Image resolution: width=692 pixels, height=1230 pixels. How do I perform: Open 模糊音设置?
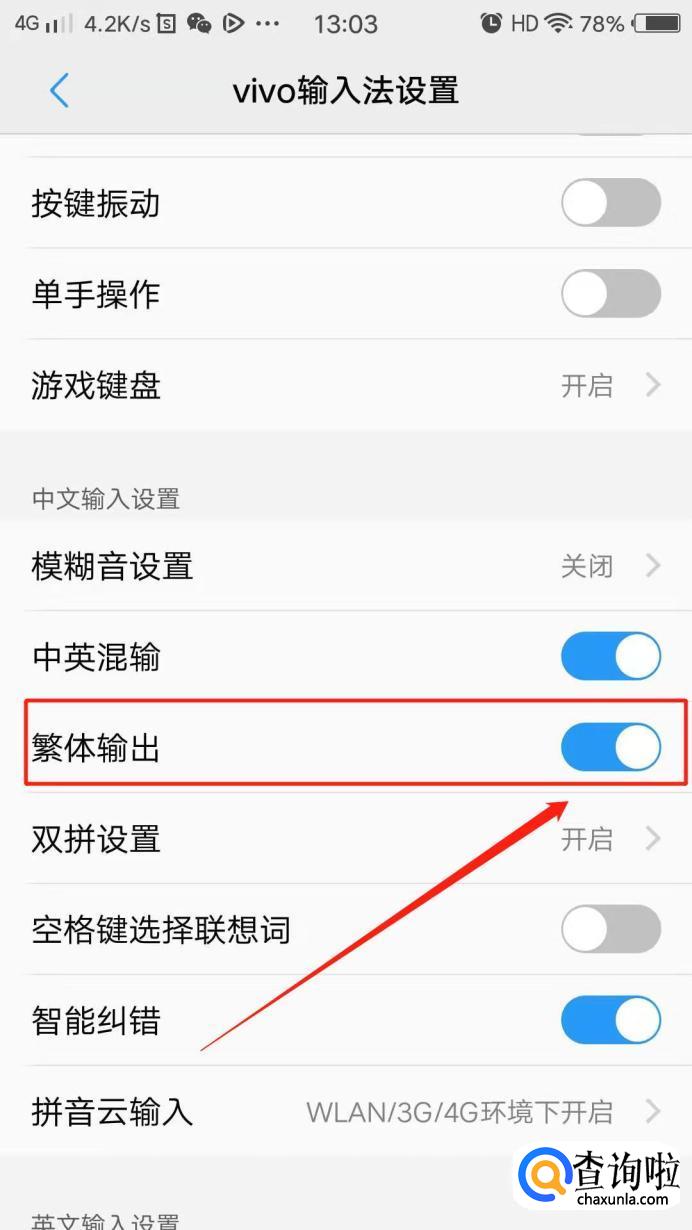tap(346, 567)
